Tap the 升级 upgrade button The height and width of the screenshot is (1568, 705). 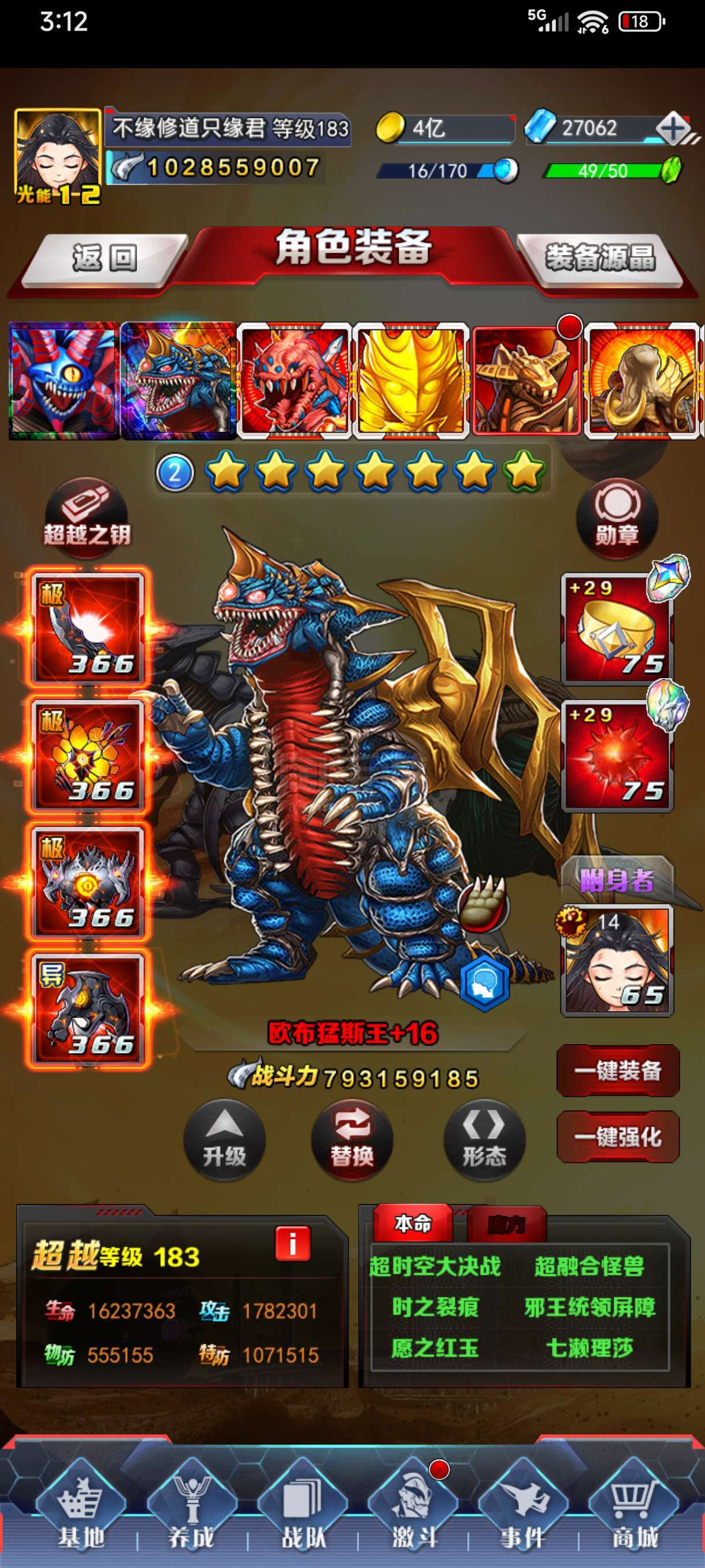click(x=224, y=1141)
